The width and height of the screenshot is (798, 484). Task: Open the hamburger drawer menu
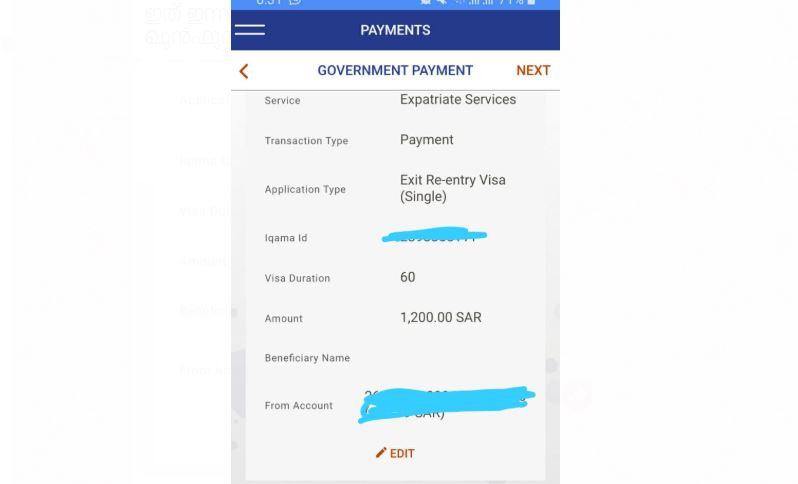pyautogui.click(x=250, y=30)
